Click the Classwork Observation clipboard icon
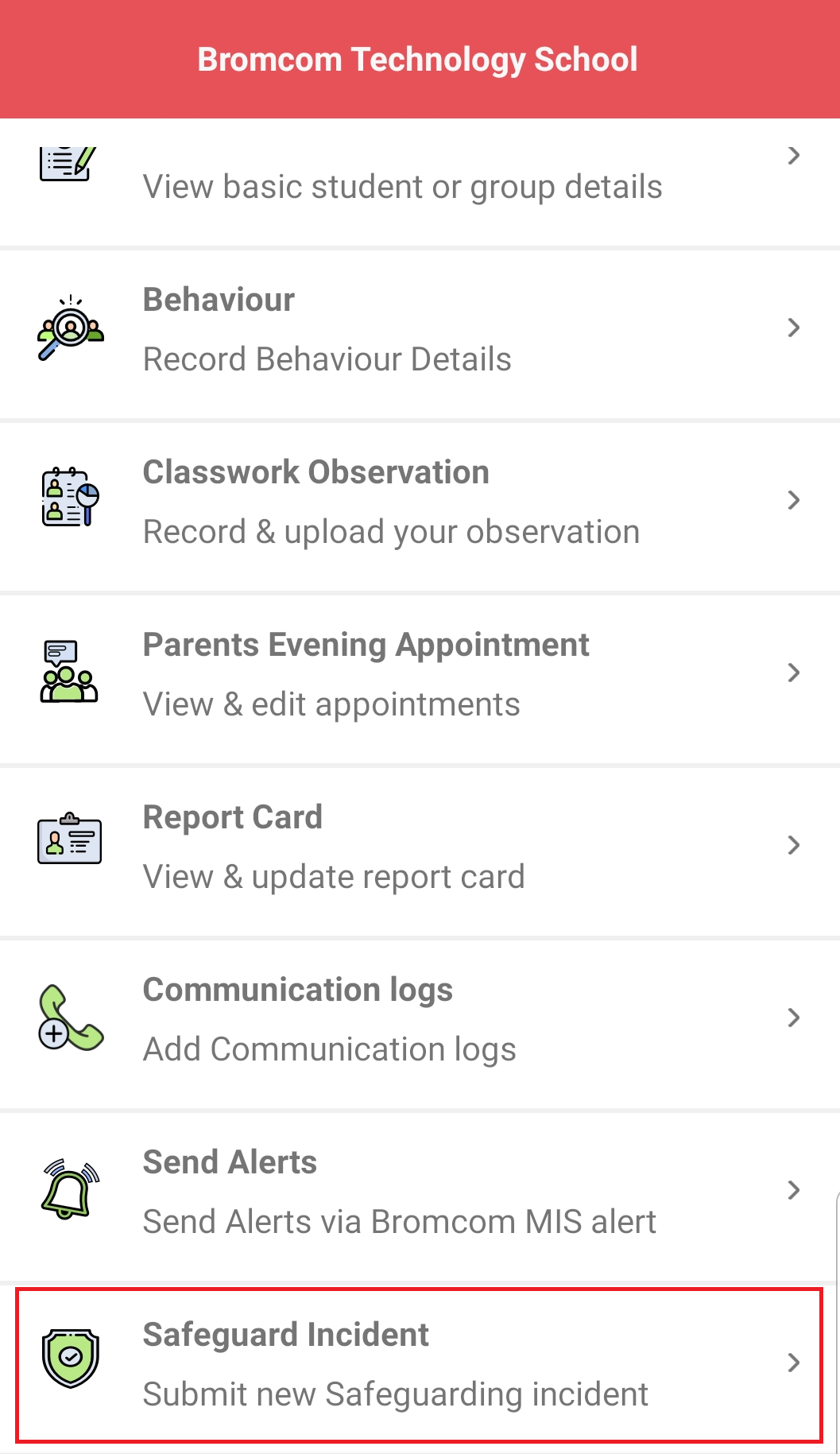 68,500
